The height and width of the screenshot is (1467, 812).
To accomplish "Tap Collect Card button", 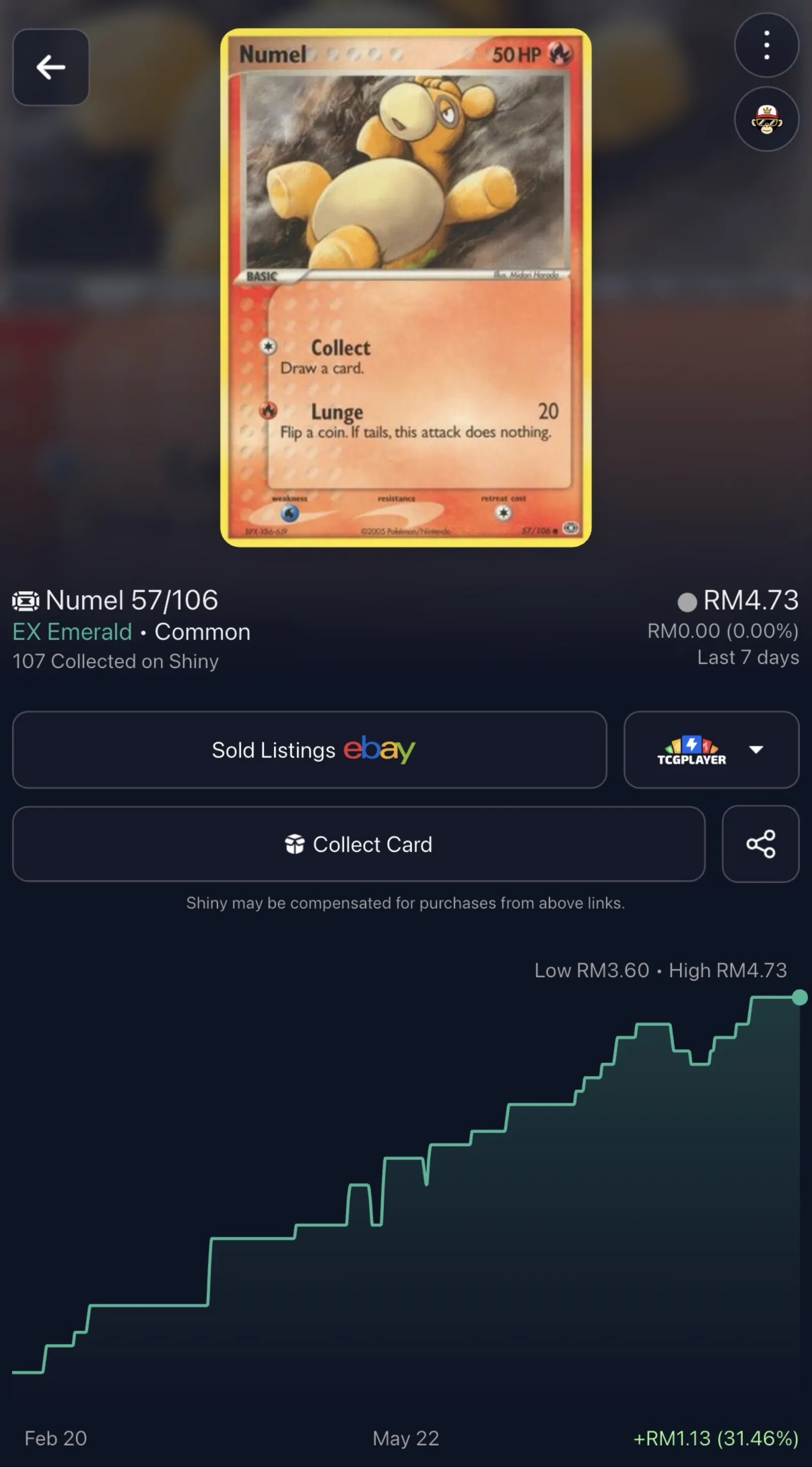I will coord(359,844).
